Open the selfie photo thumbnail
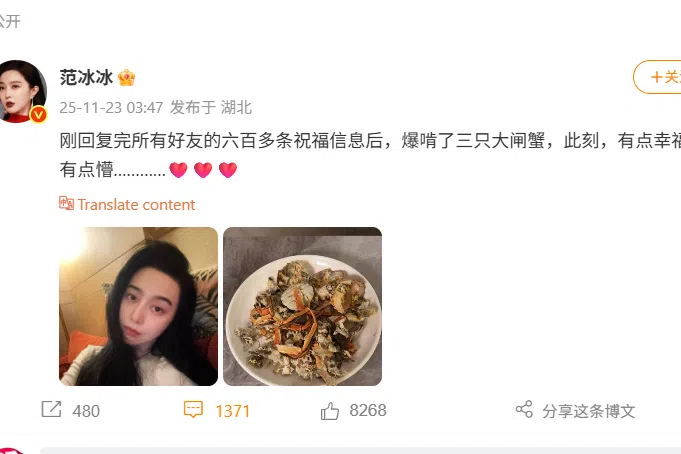 coord(138,306)
